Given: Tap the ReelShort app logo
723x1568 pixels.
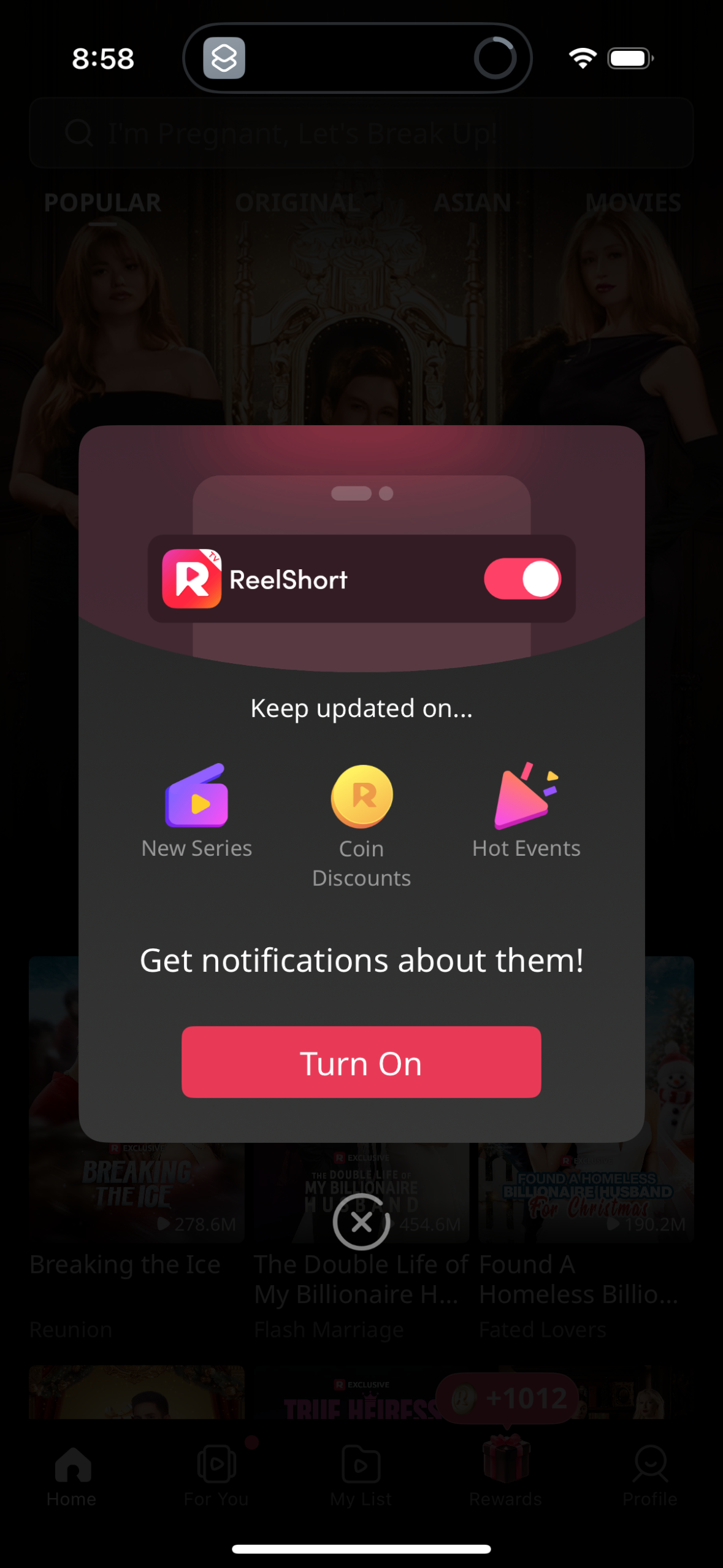Looking at the screenshot, I should pos(192,577).
